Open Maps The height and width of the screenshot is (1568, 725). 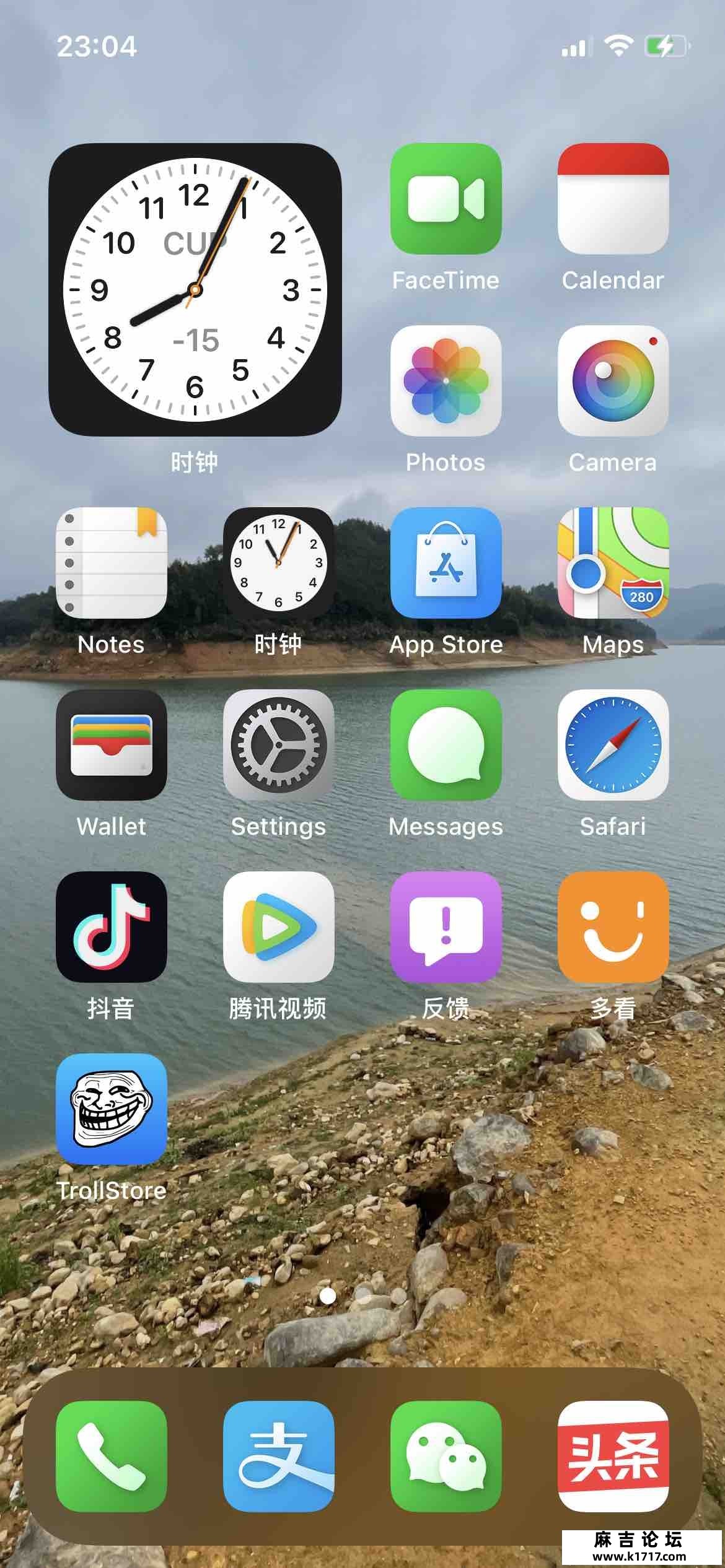(613, 563)
